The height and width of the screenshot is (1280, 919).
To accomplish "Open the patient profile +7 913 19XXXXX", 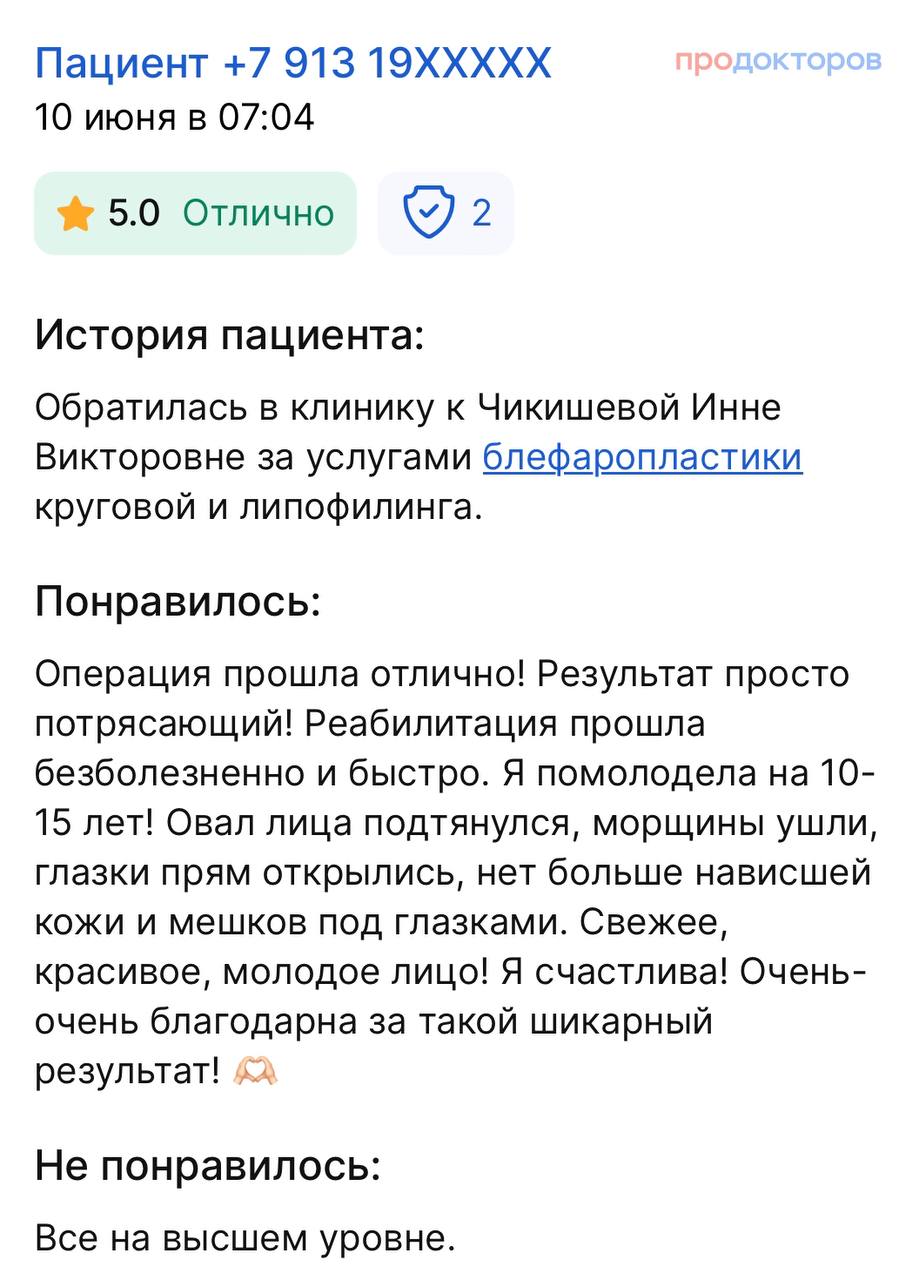I will 293,64.
